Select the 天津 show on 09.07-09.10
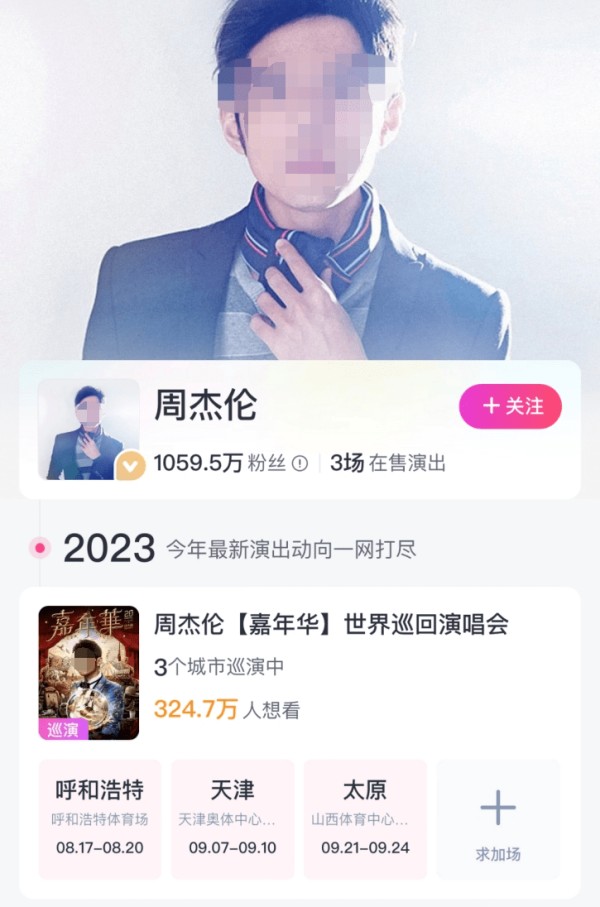 click(x=233, y=819)
